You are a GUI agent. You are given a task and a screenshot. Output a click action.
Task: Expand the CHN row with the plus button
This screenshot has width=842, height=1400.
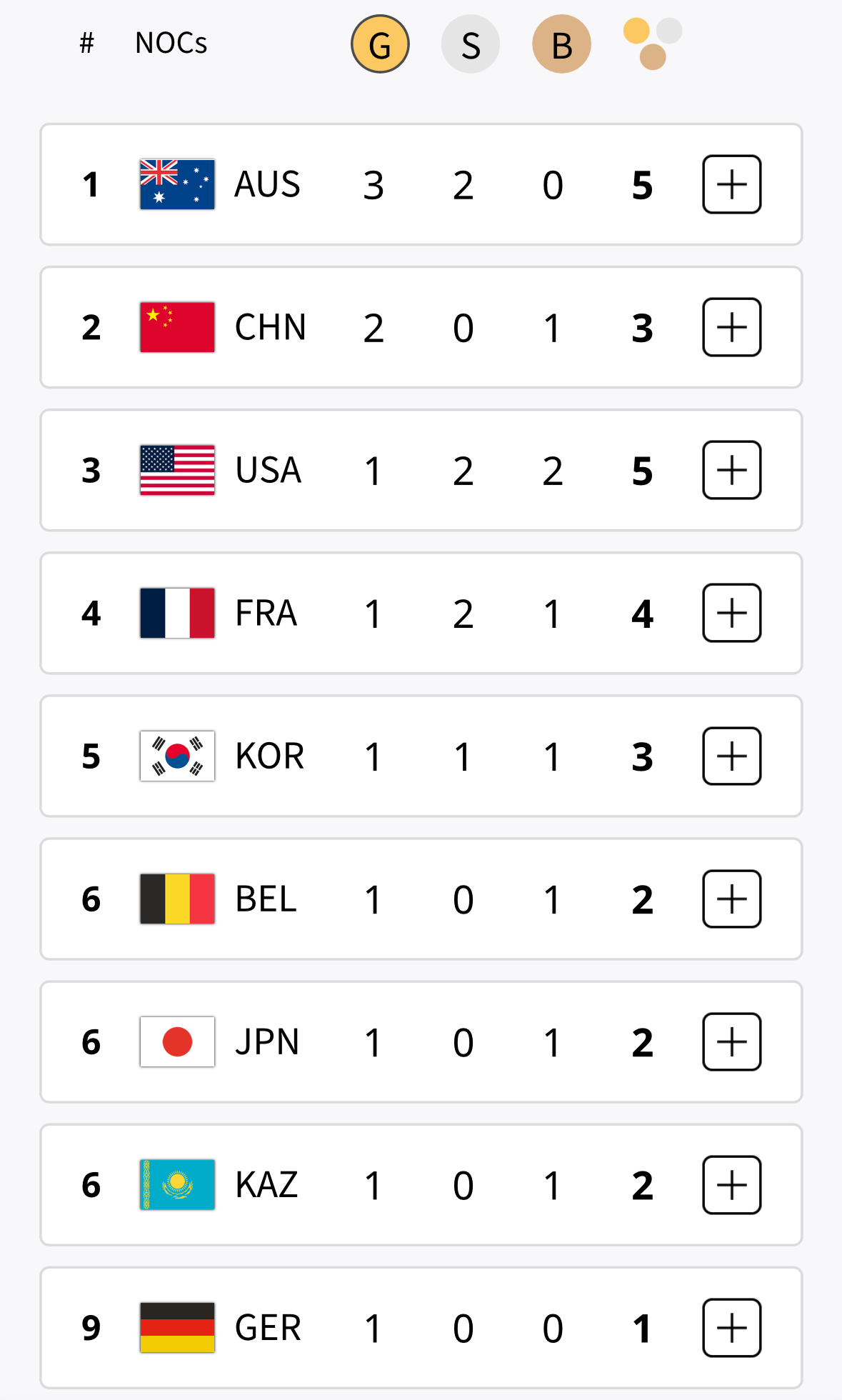pos(731,327)
